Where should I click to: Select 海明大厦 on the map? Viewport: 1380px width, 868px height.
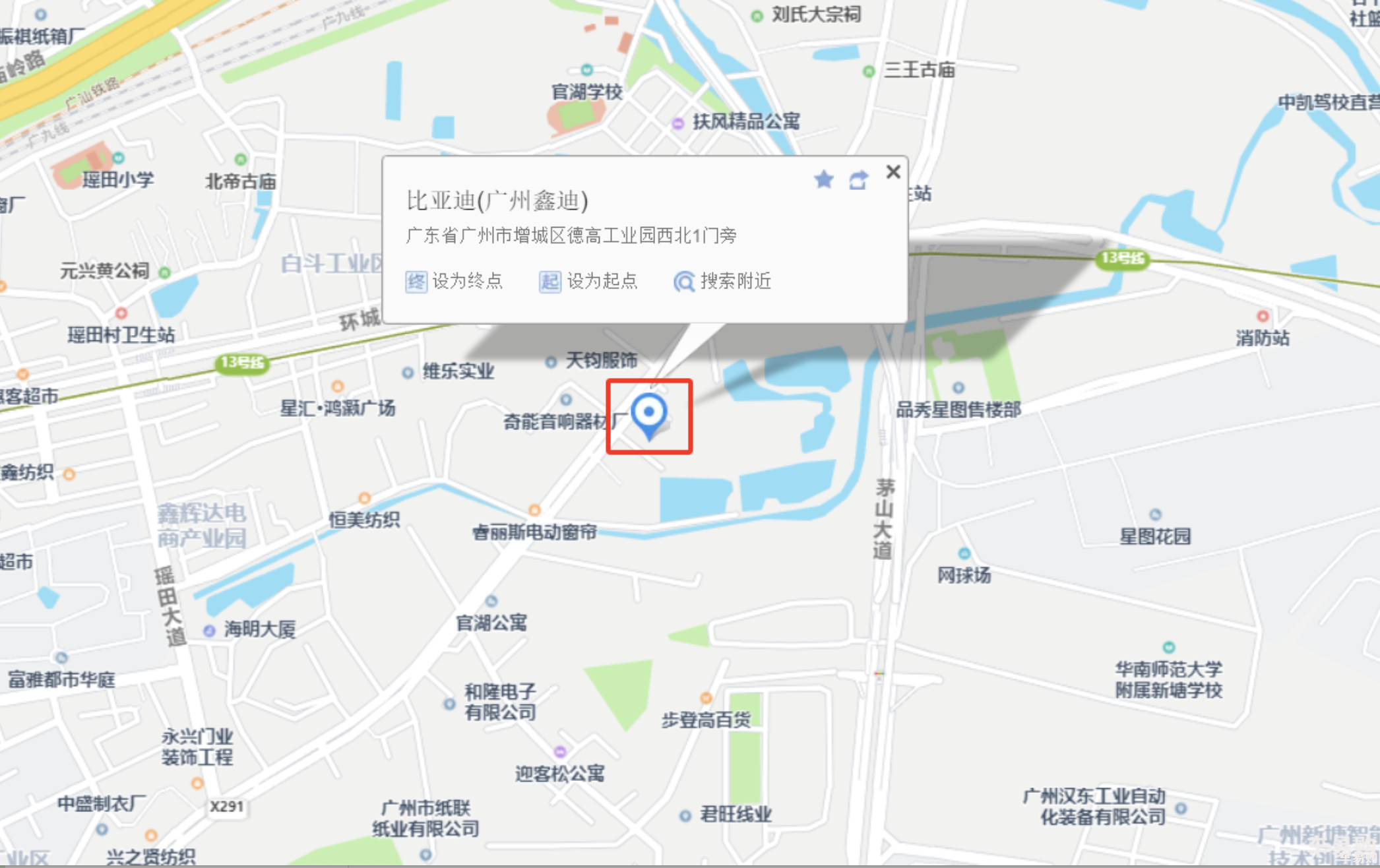(x=259, y=629)
